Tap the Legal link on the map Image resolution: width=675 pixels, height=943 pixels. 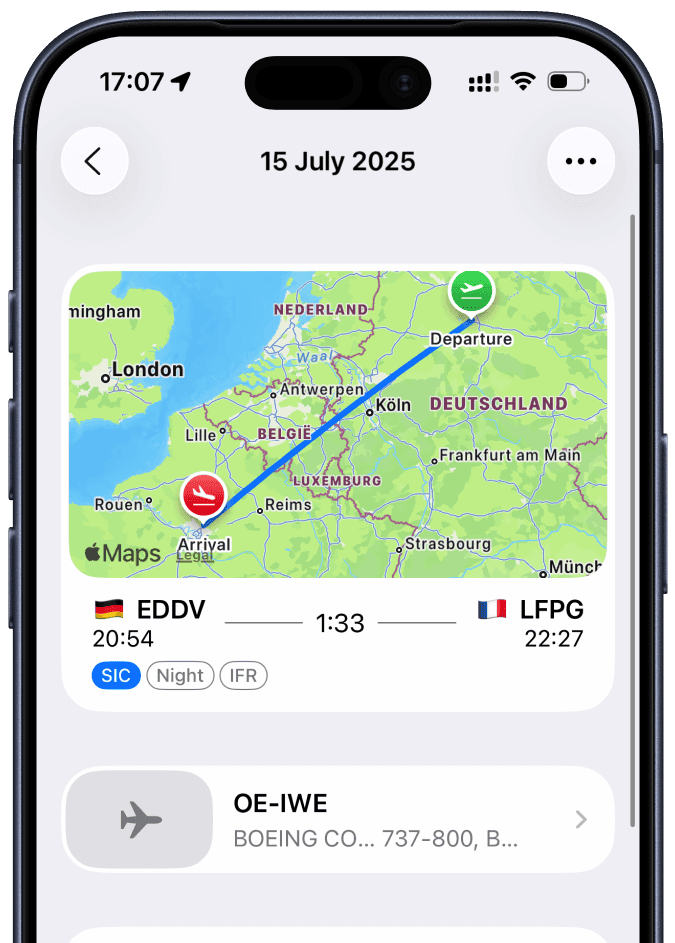pyautogui.click(x=195, y=557)
